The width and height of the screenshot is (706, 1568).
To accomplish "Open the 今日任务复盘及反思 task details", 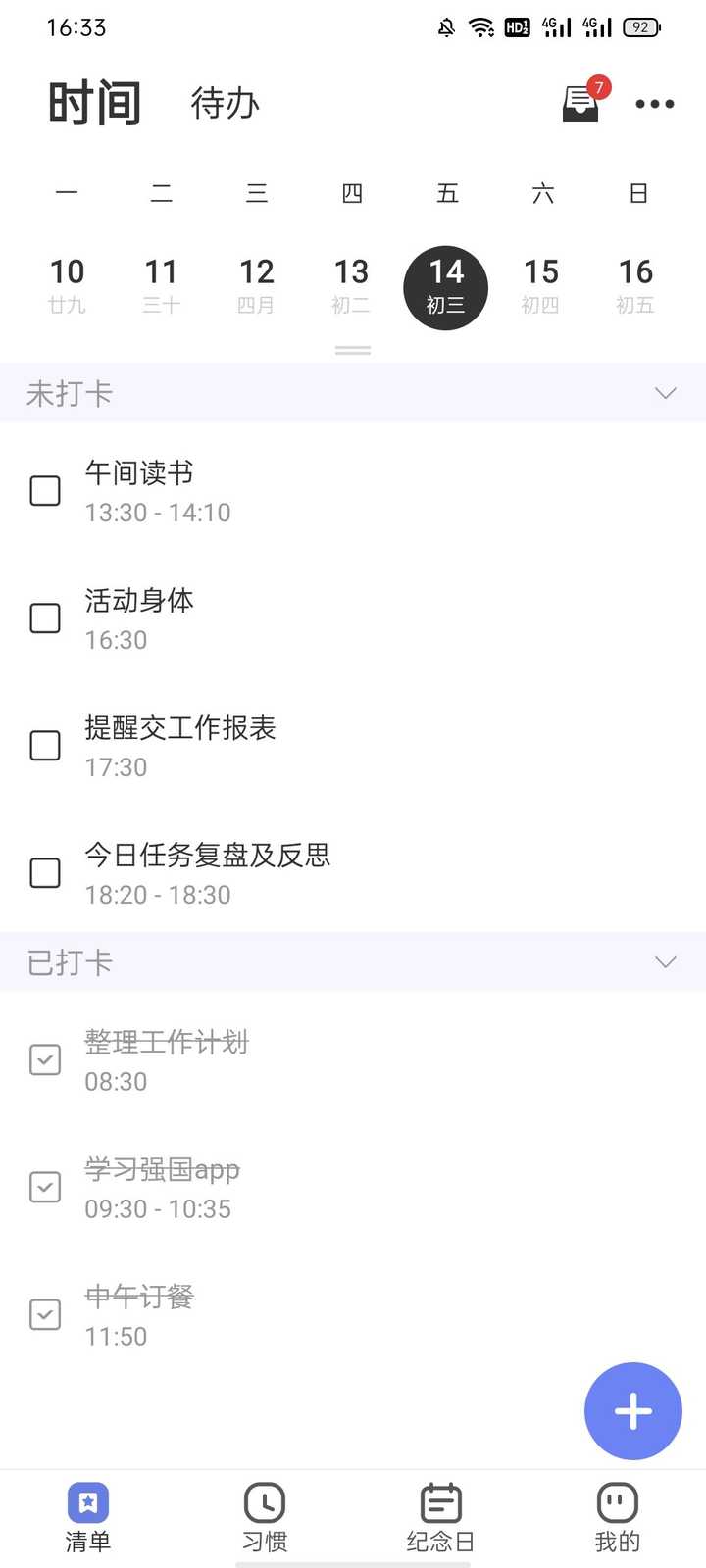I will (x=207, y=872).
